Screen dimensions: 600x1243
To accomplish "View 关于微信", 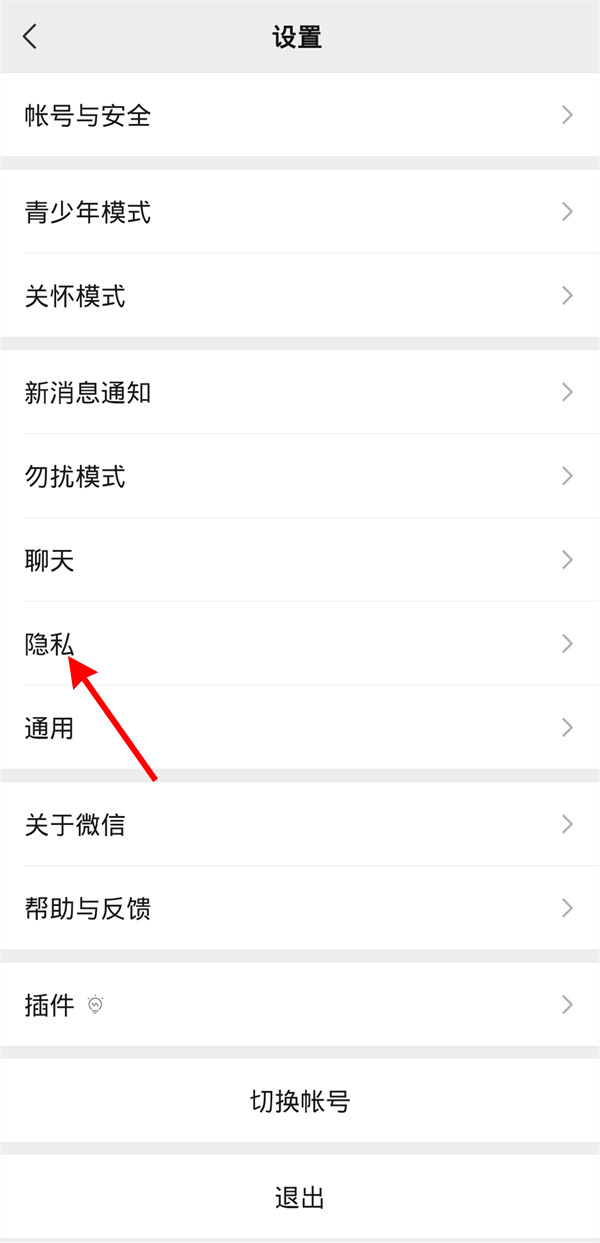I will pos(300,825).
